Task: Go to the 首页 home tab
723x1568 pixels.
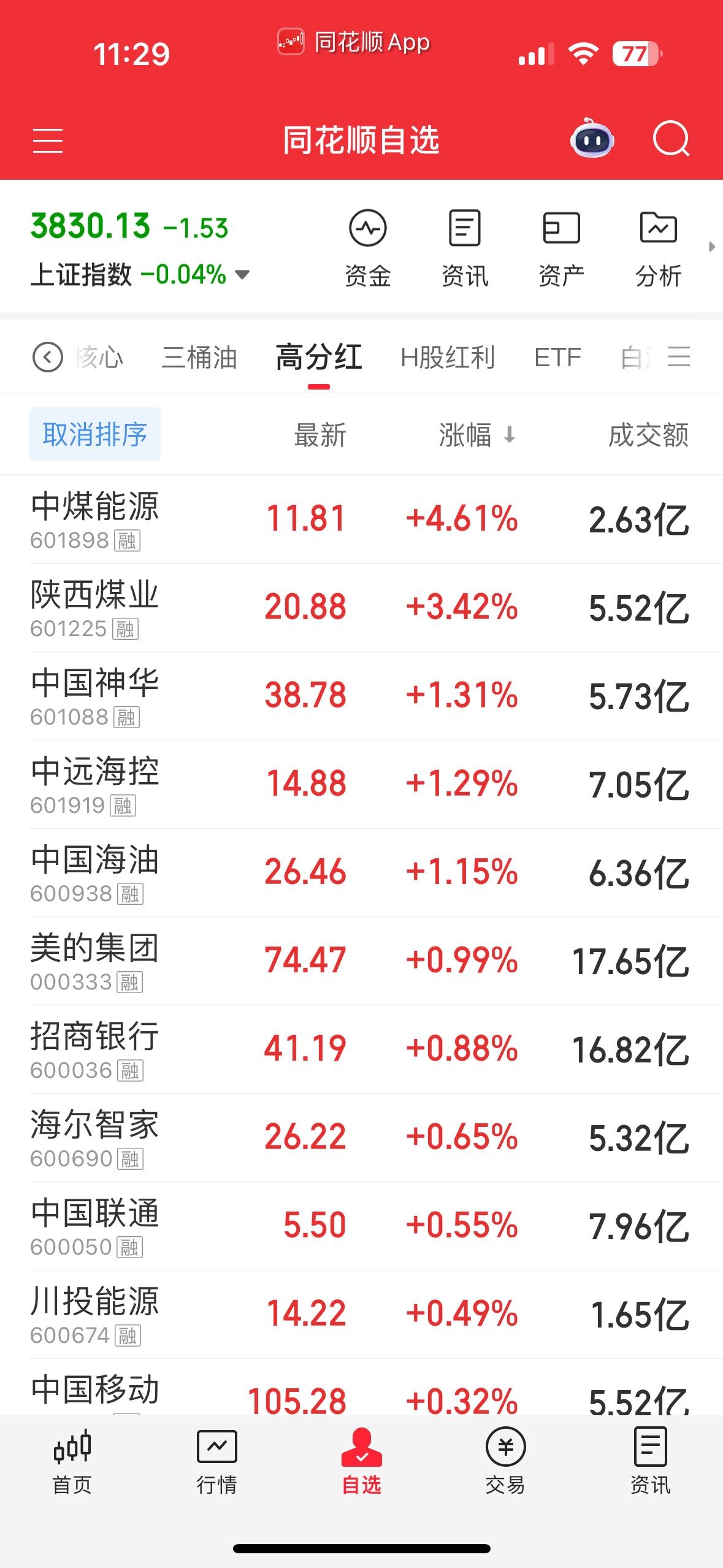Action: point(72,1462)
